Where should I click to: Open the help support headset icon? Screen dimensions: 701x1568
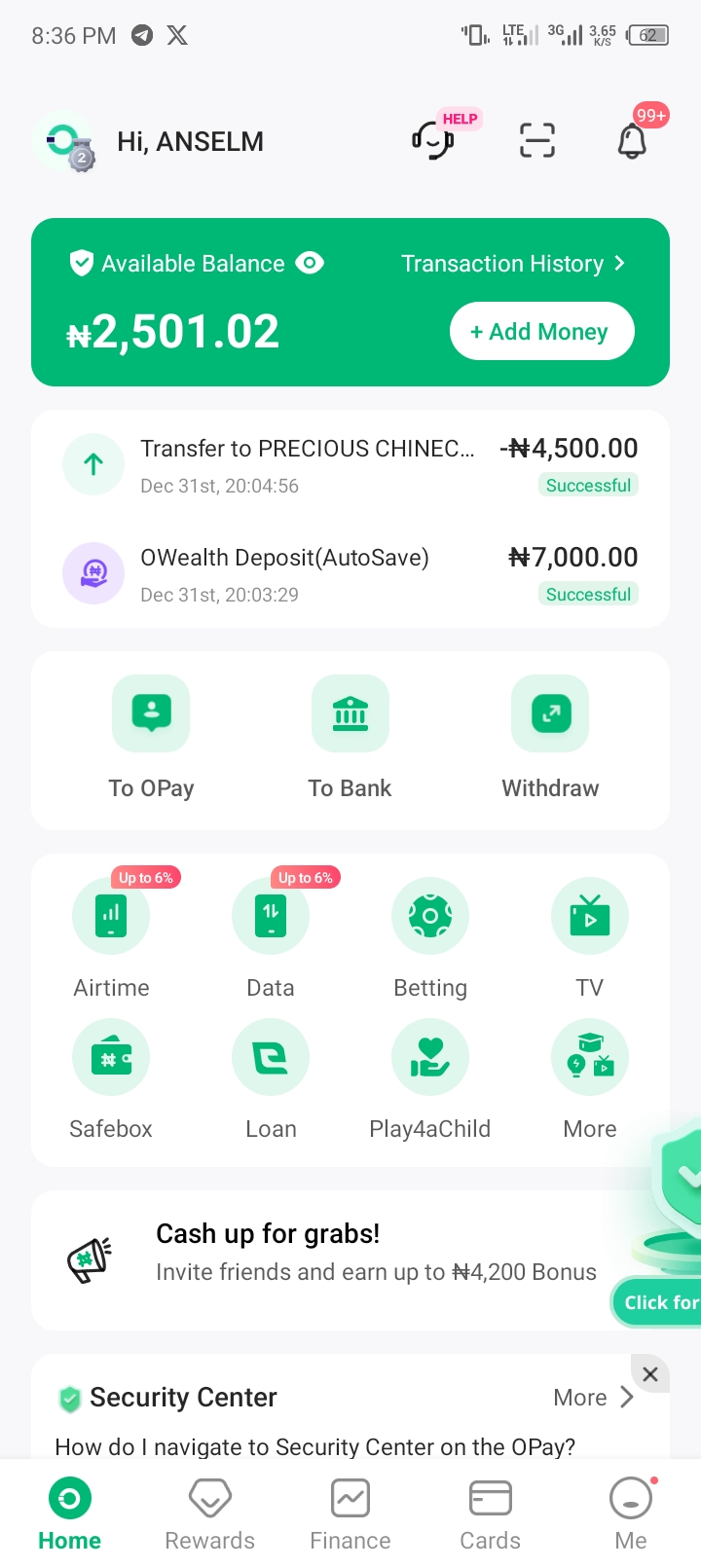point(433,141)
